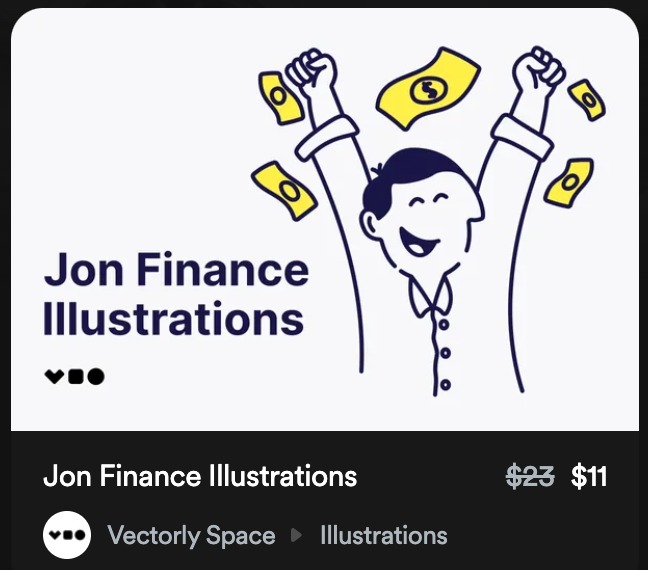Open the Jon Finance Illustrations preview image
This screenshot has height=570, width=648.
[324, 220]
